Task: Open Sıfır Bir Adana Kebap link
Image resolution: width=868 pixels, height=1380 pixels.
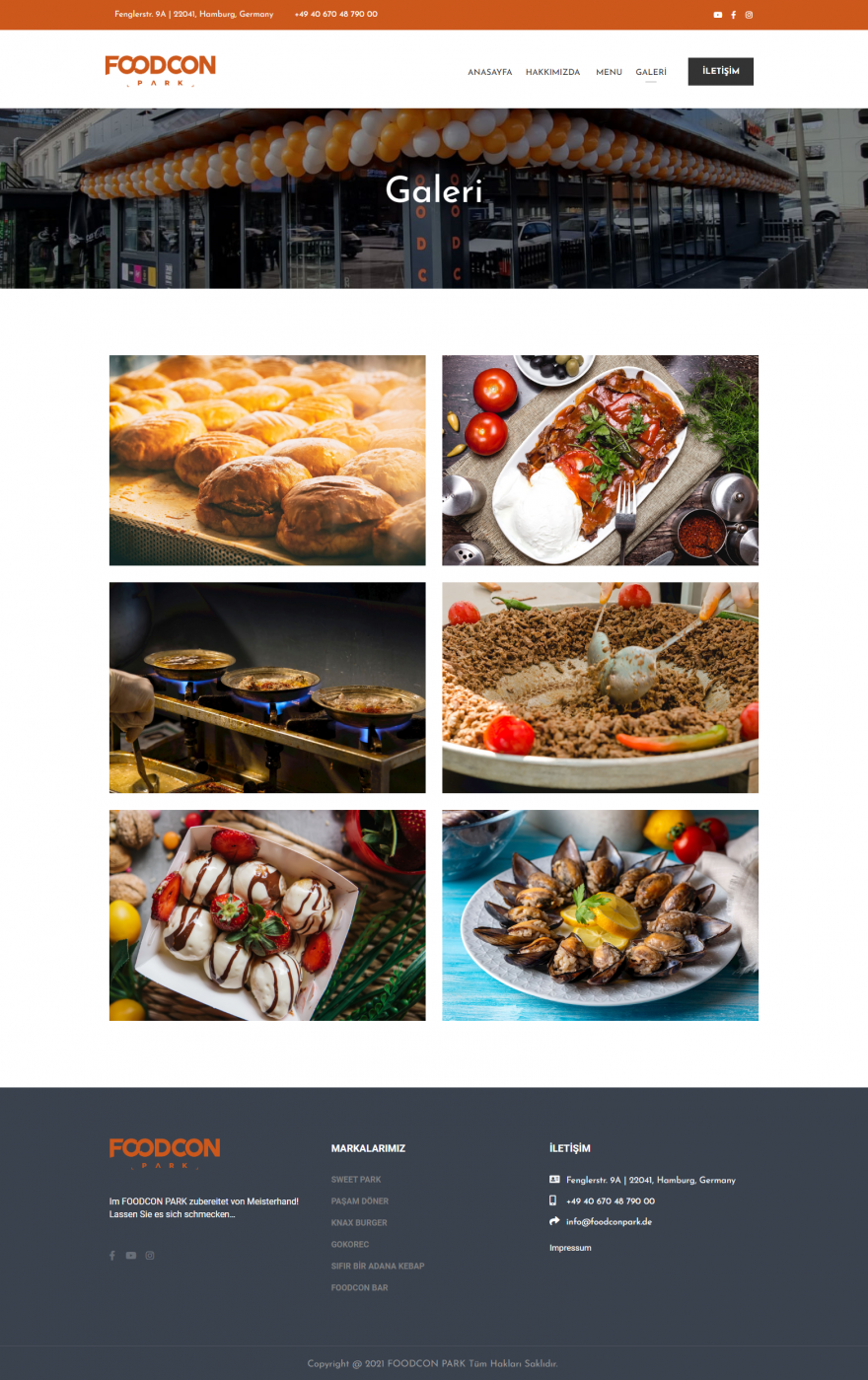Action: (x=378, y=1267)
